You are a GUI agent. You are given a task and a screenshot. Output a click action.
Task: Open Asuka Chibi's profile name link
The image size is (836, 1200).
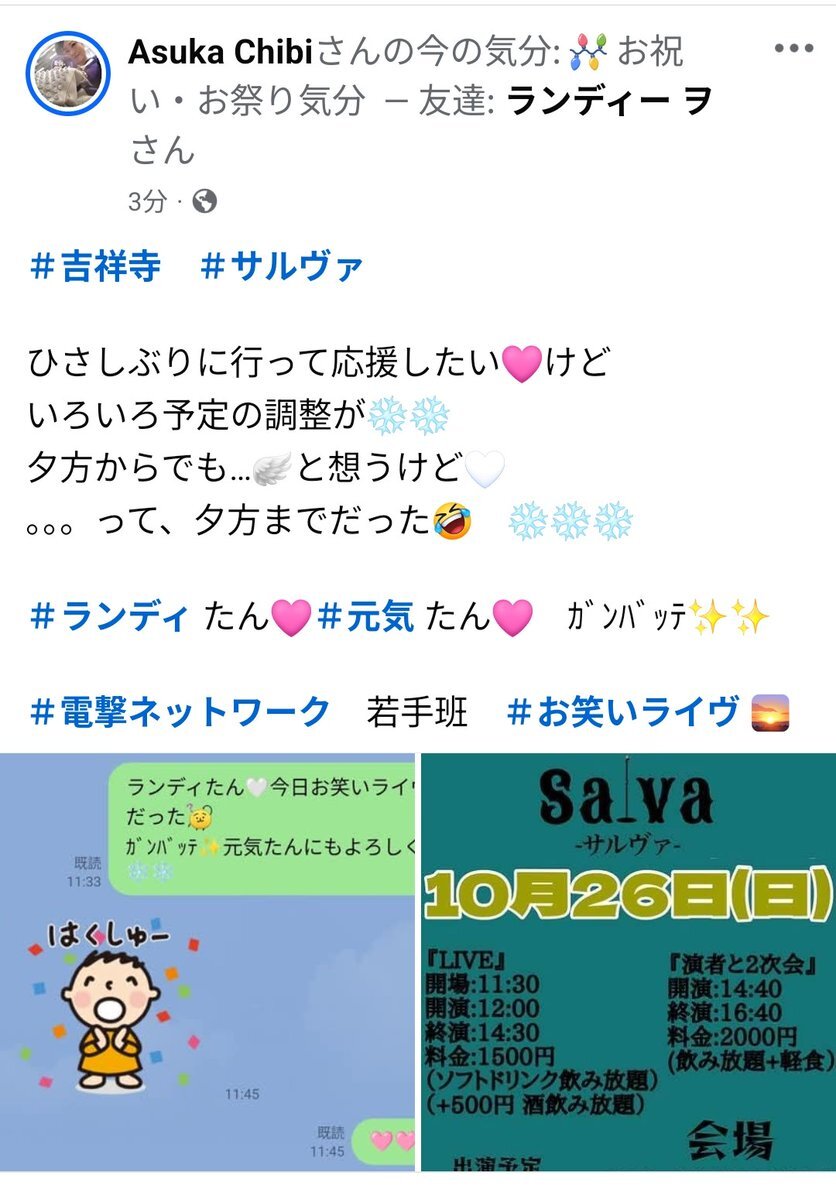point(220,52)
